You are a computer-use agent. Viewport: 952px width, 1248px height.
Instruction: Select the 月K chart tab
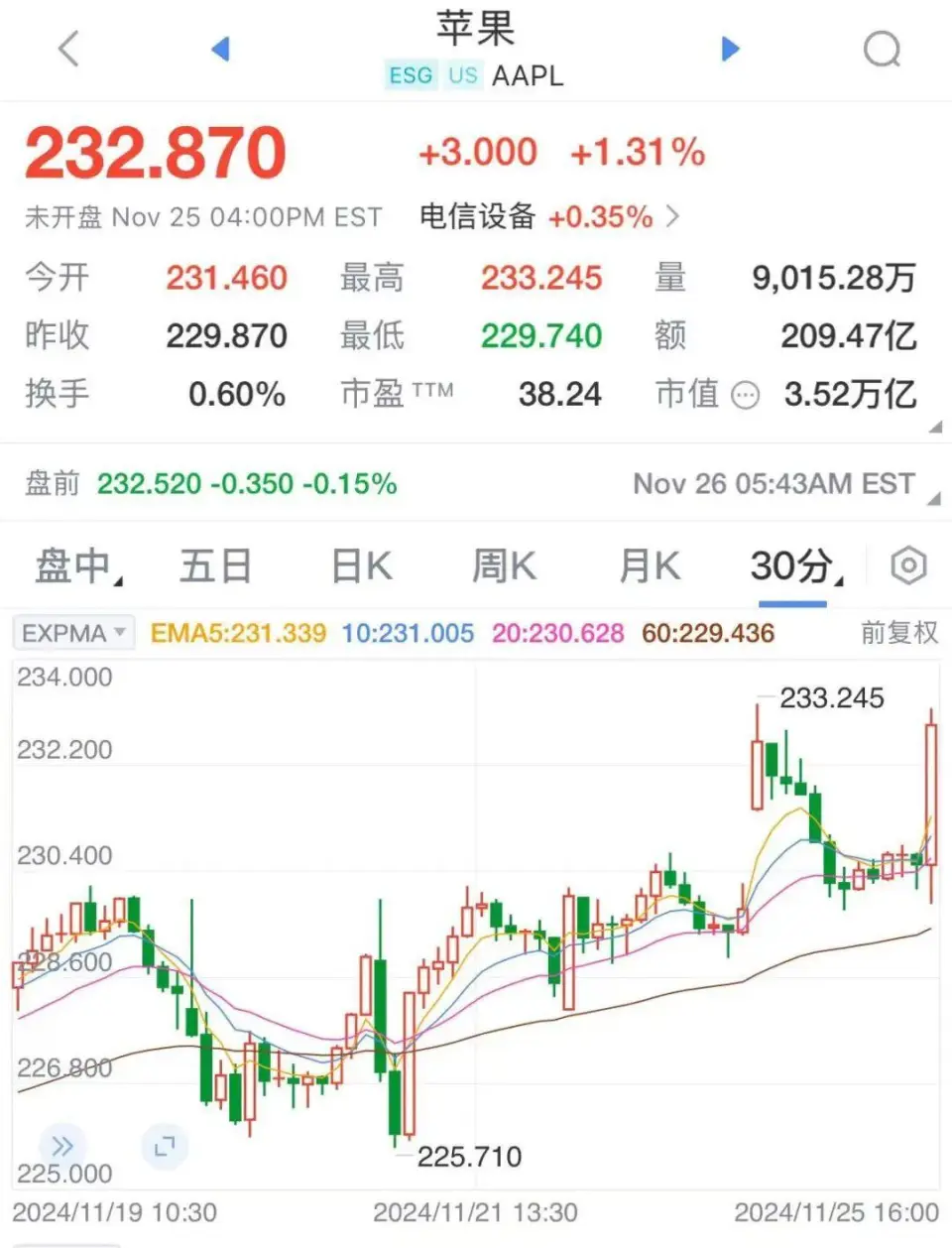pyautogui.click(x=650, y=566)
